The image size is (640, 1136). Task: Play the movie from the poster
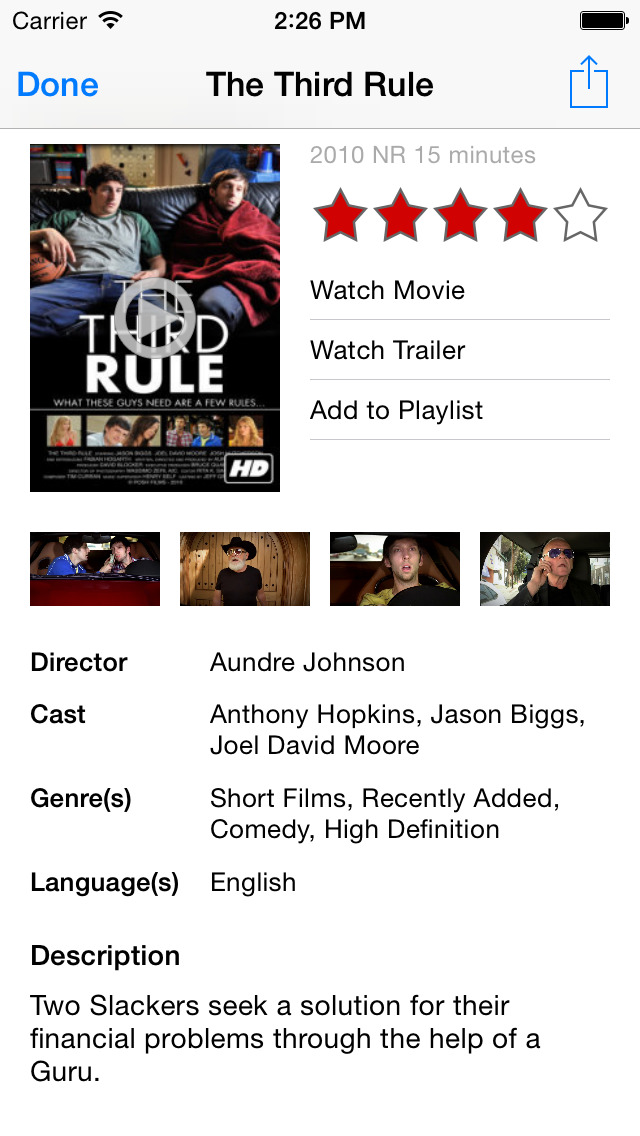154,318
